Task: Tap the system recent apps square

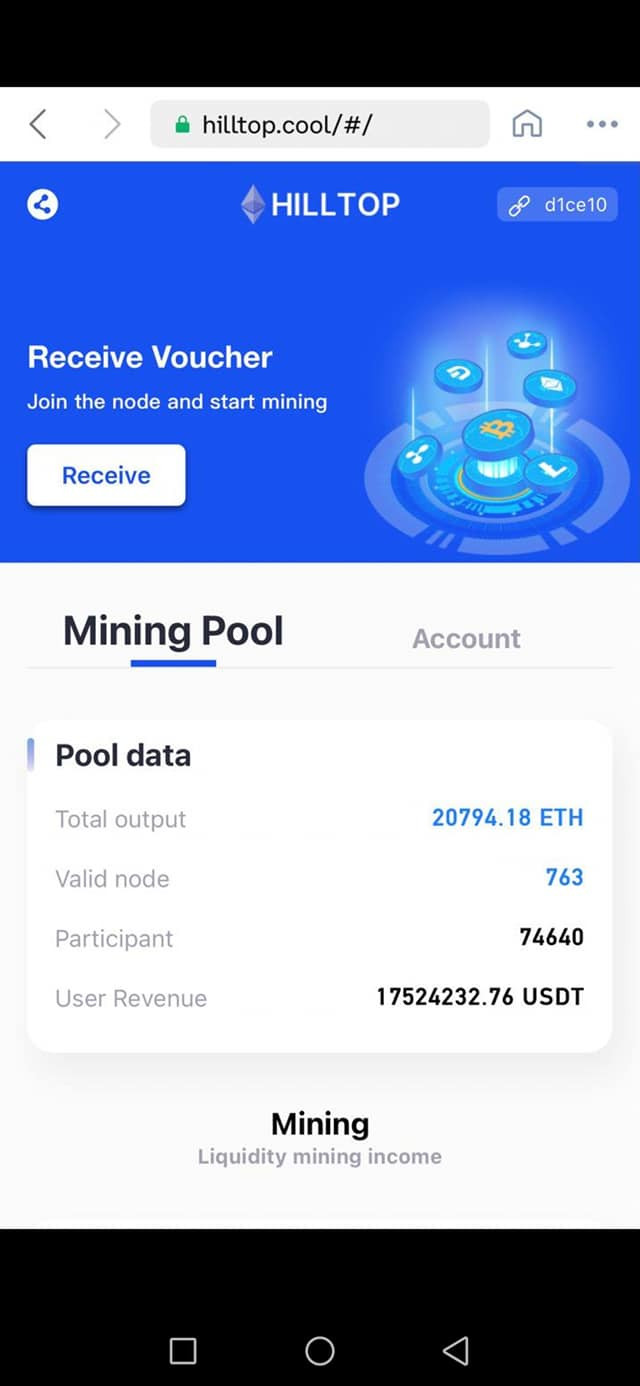Action: [x=183, y=1351]
